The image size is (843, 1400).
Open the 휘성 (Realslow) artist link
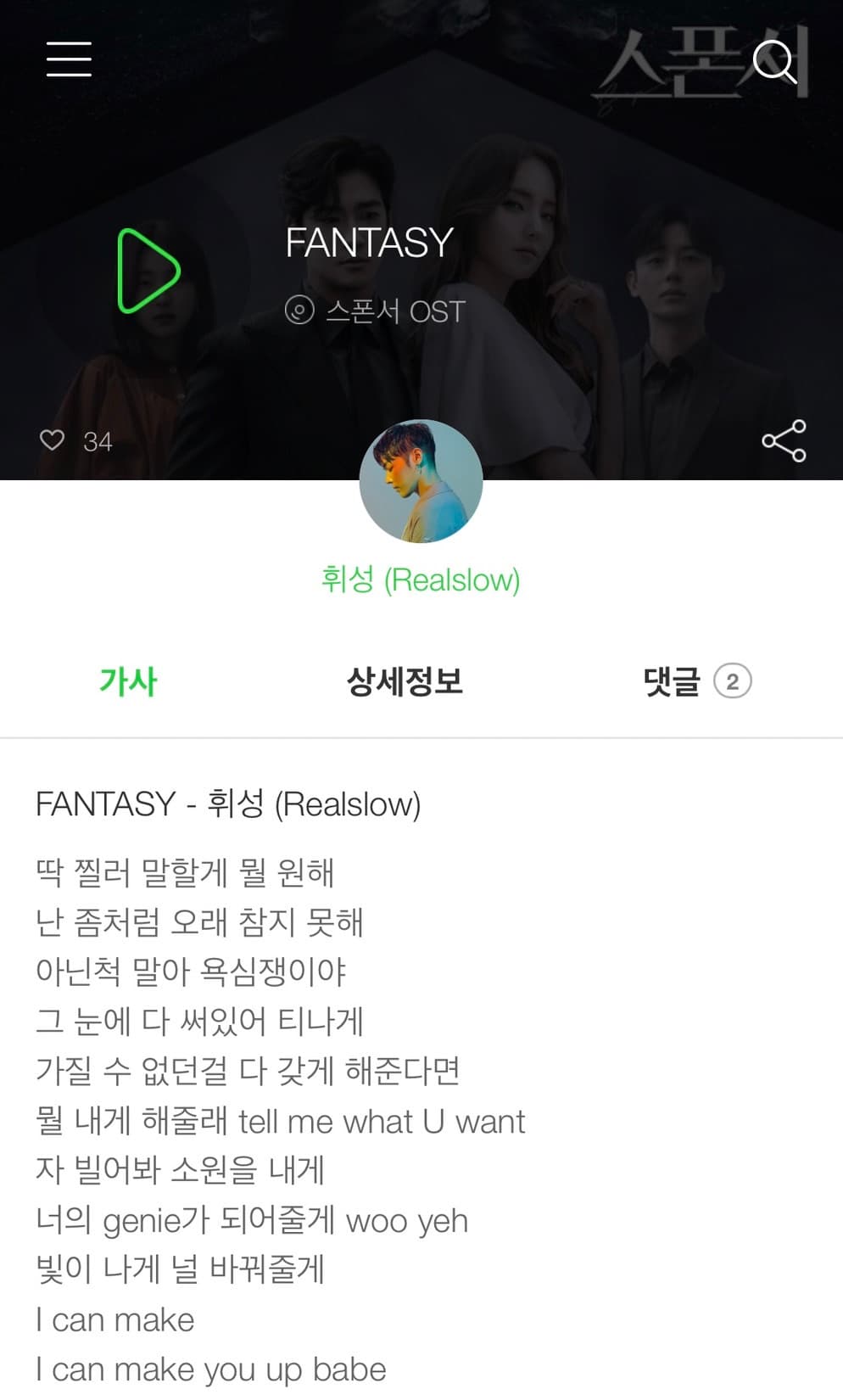[421, 580]
